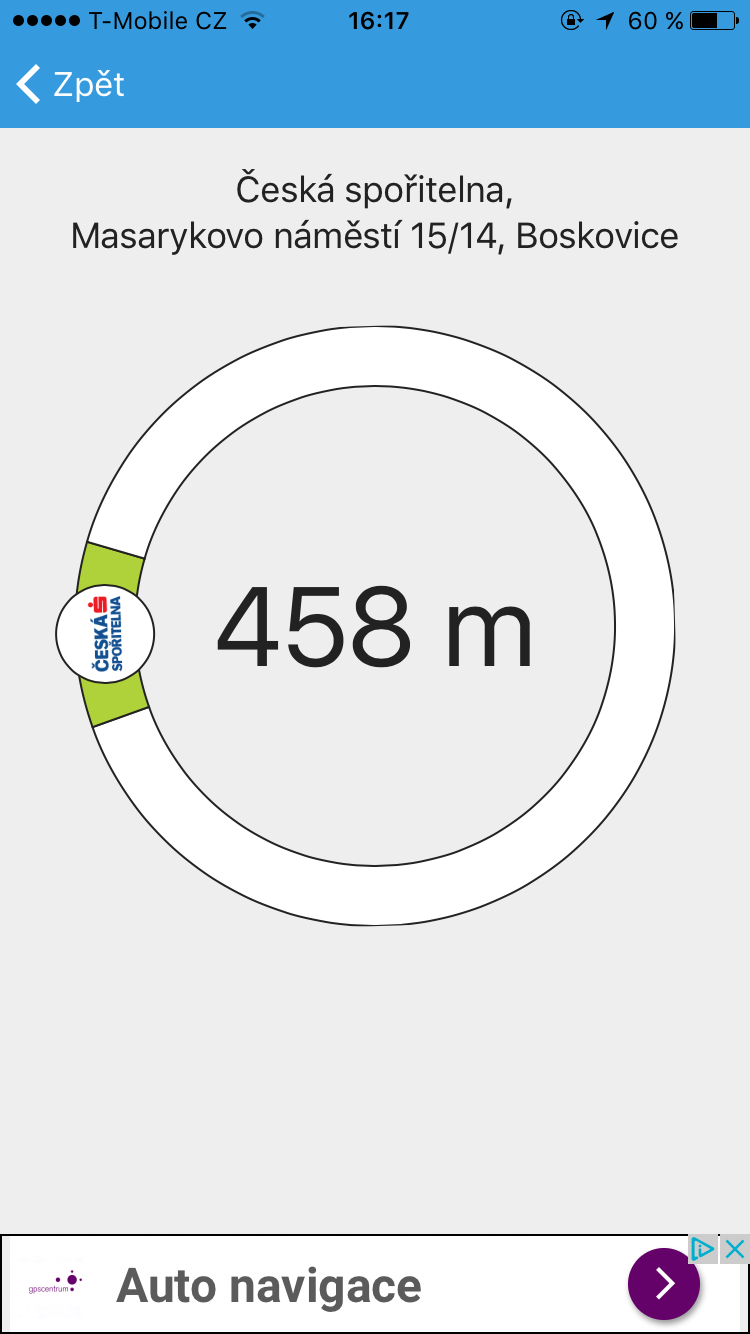Close the ad with the X icon
The image size is (750, 1334).
735,1248
